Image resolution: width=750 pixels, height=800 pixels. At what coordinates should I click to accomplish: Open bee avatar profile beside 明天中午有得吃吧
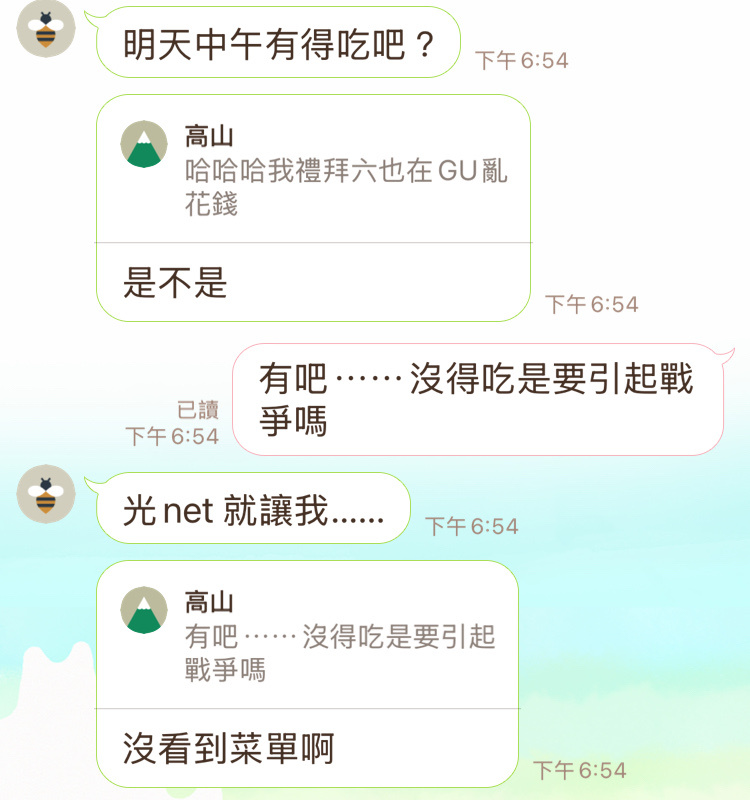[x=46, y=30]
